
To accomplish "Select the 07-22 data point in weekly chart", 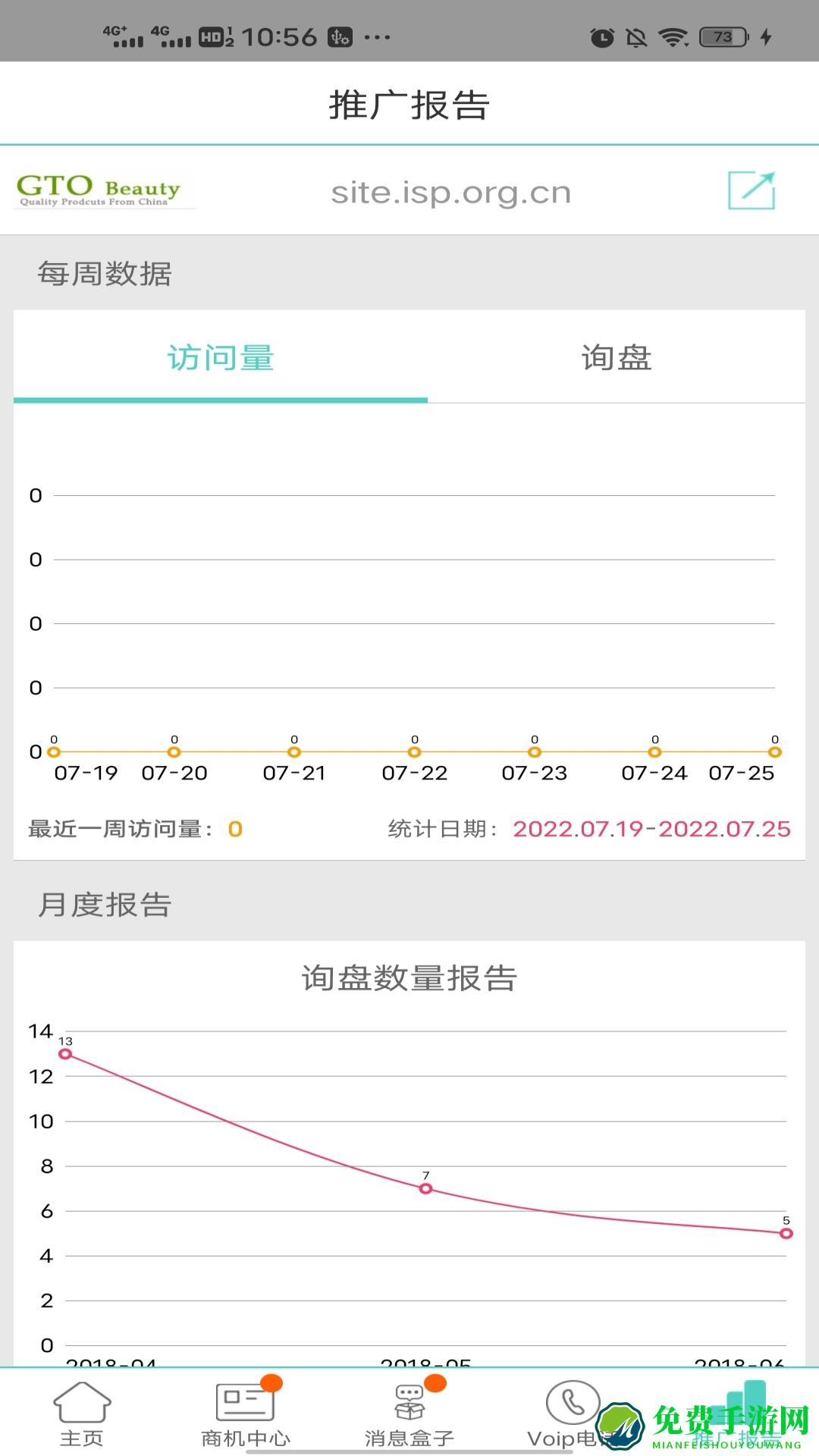I will click(x=413, y=752).
